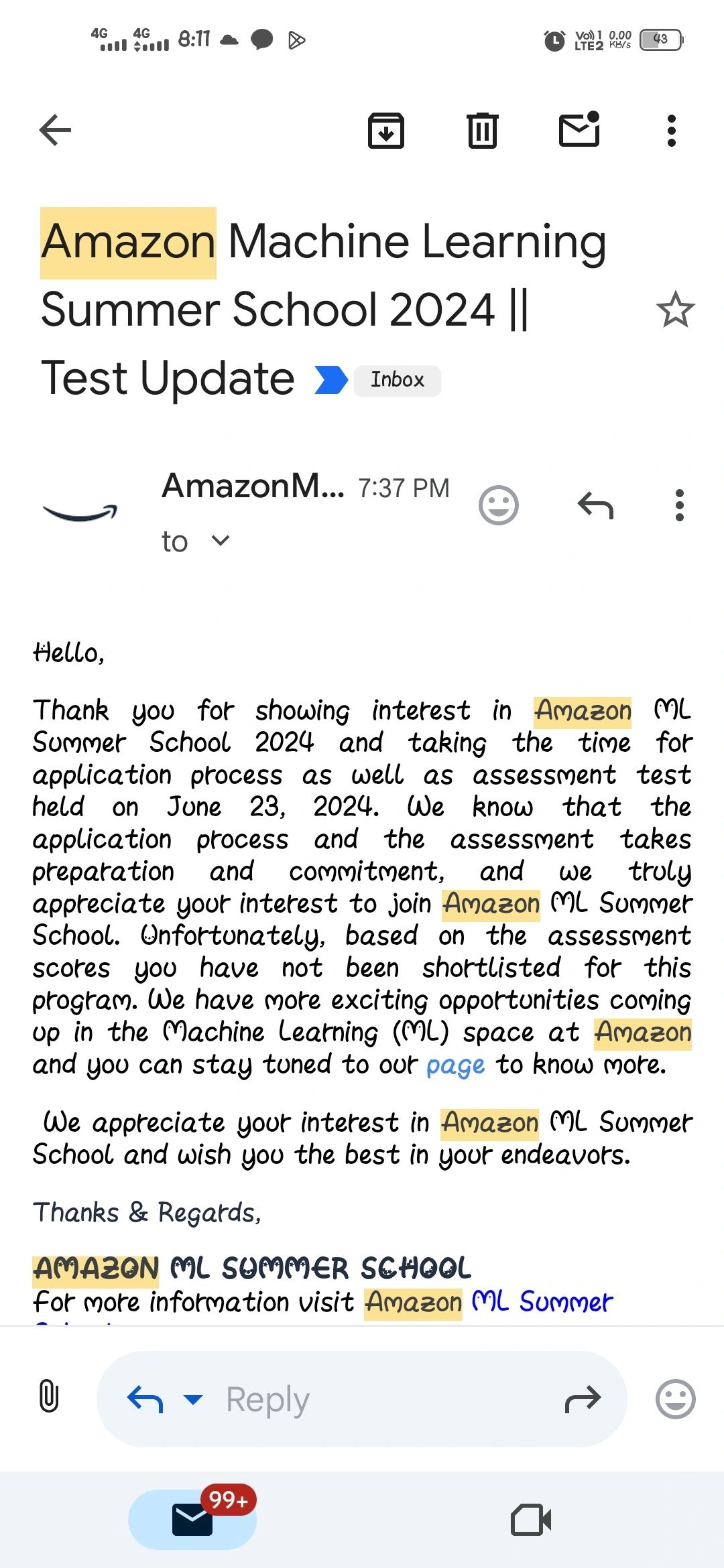This screenshot has height=1568, width=724.
Task: Delete this email with the trash icon
Action: pos(482,130)
